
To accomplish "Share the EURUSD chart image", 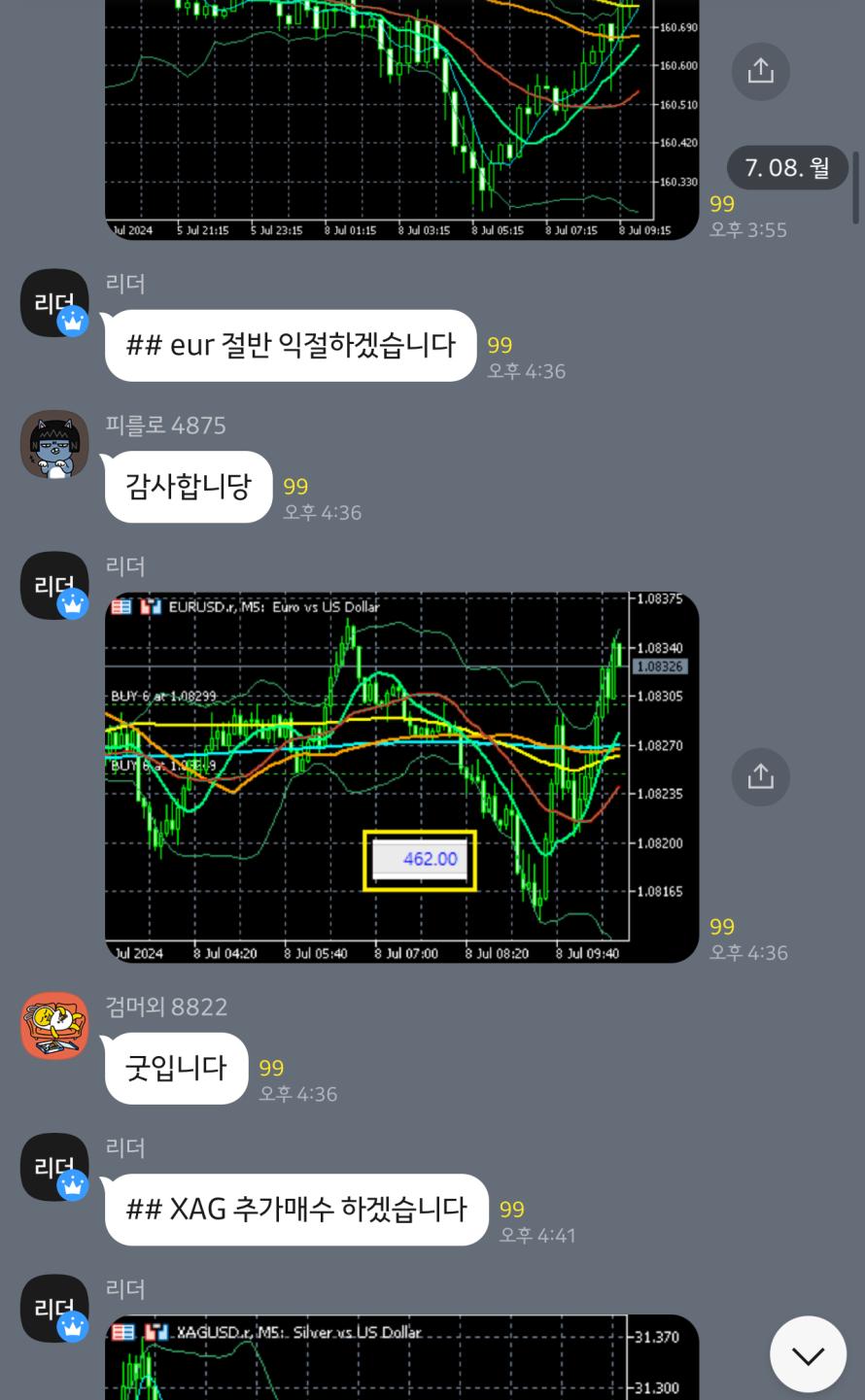I will click(x=760, y=776).
